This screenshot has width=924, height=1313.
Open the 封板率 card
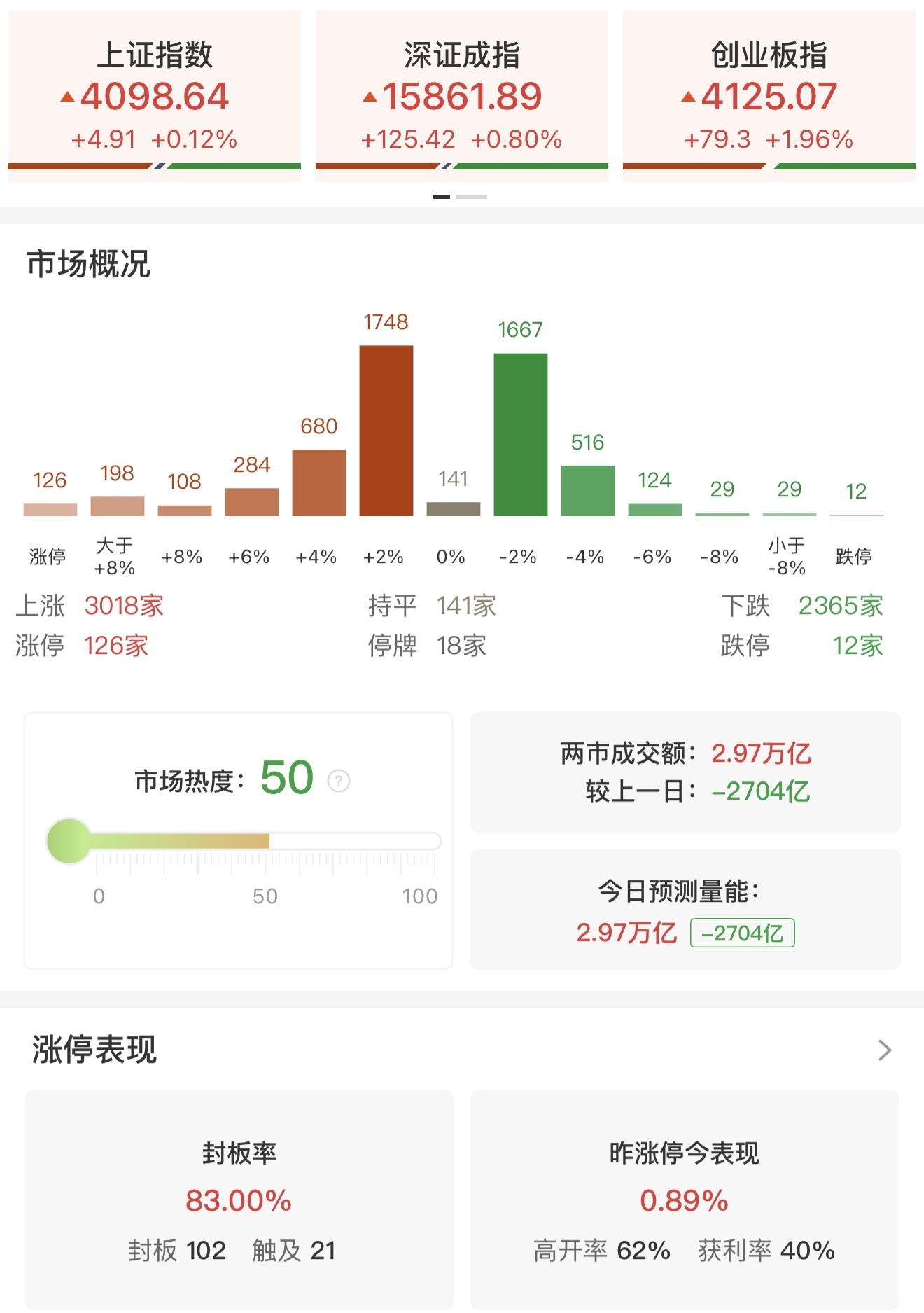point(239,1199)
